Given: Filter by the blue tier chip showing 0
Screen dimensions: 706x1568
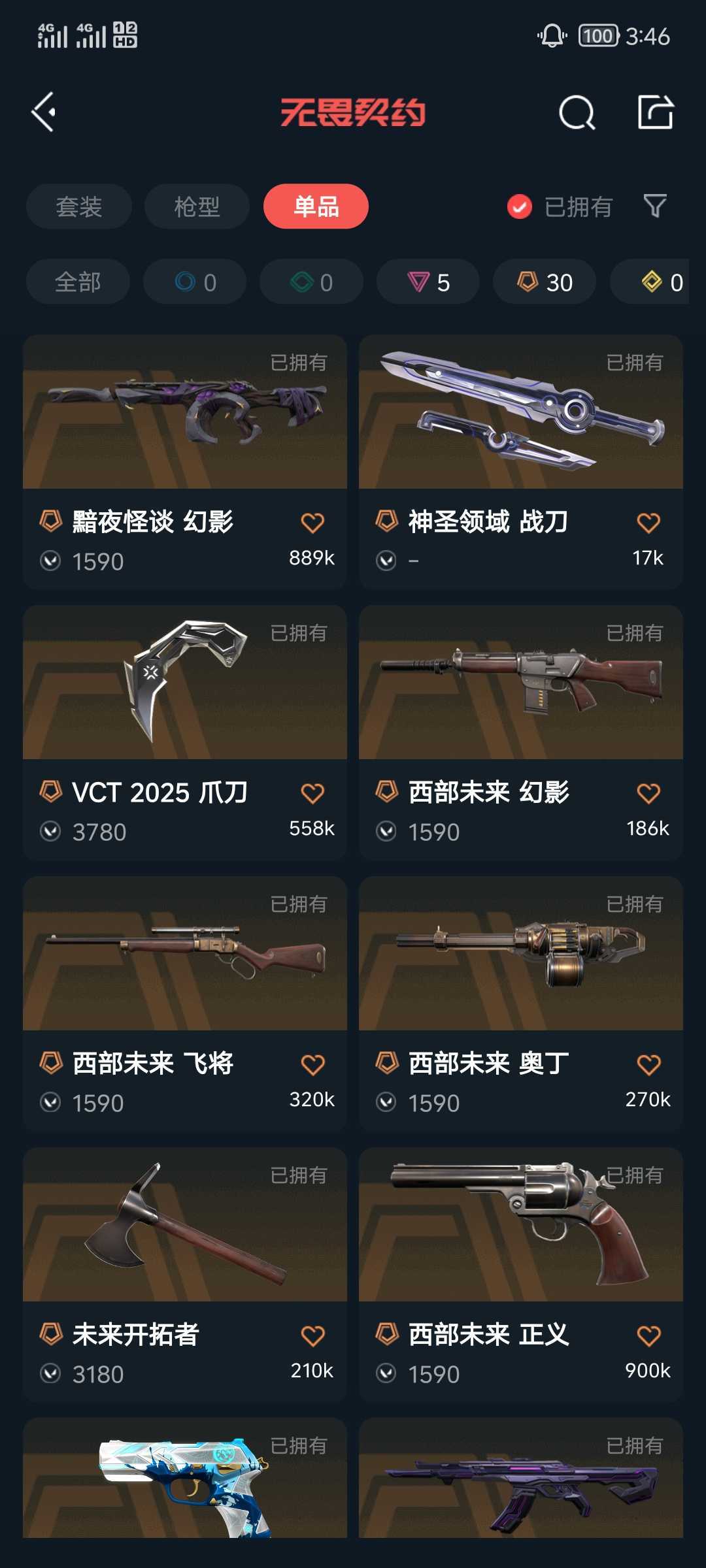Looking at the screenshot, I should (195, 282).
